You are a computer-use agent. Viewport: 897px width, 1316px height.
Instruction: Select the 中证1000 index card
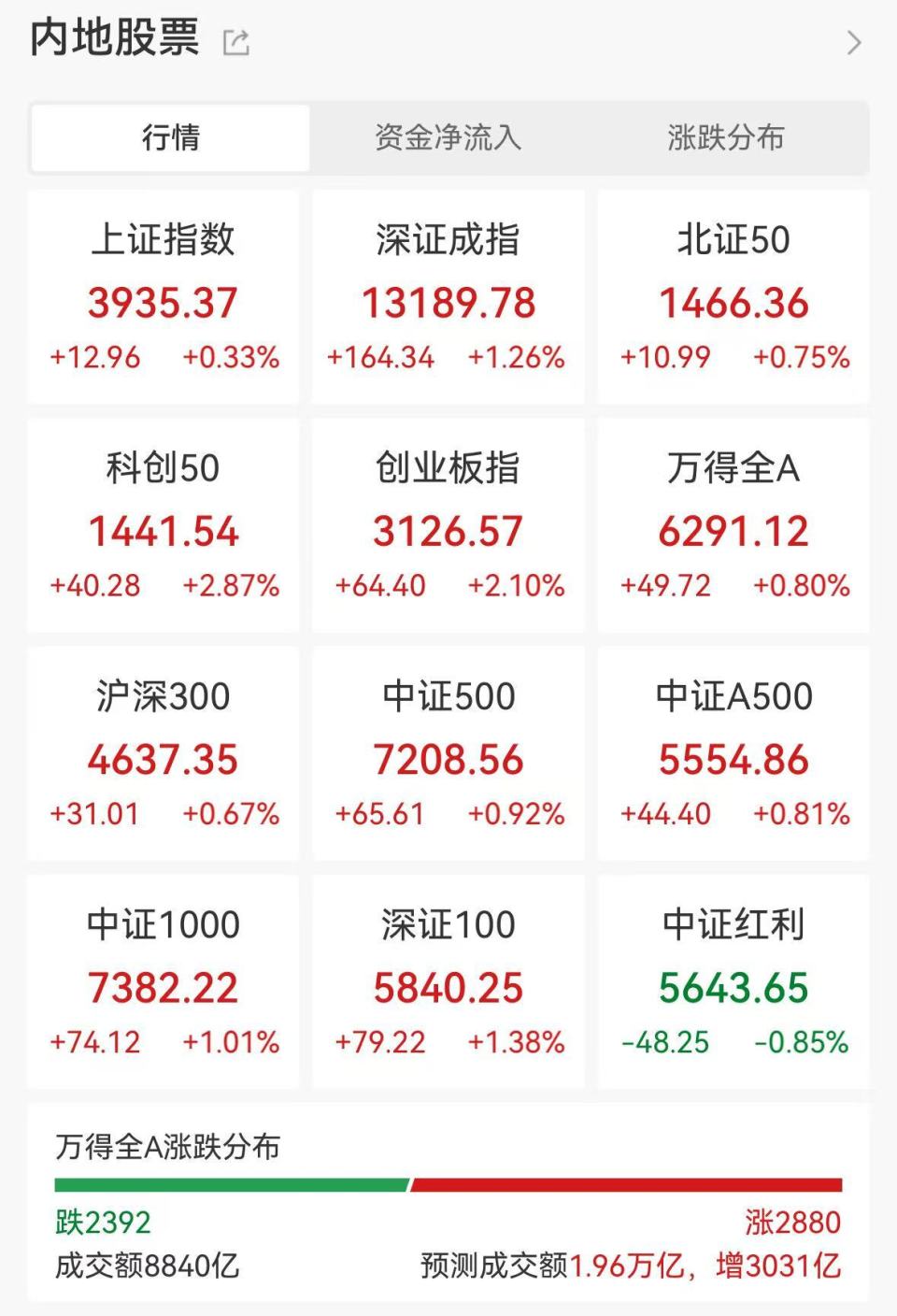163,982
